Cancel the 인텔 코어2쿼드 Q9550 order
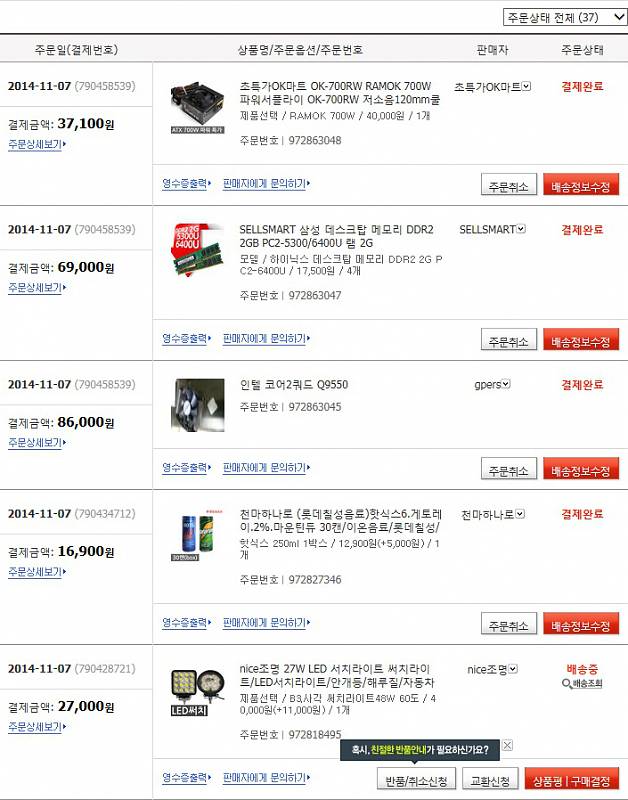This screenshot has height=800, width=628. coord(508,470)
